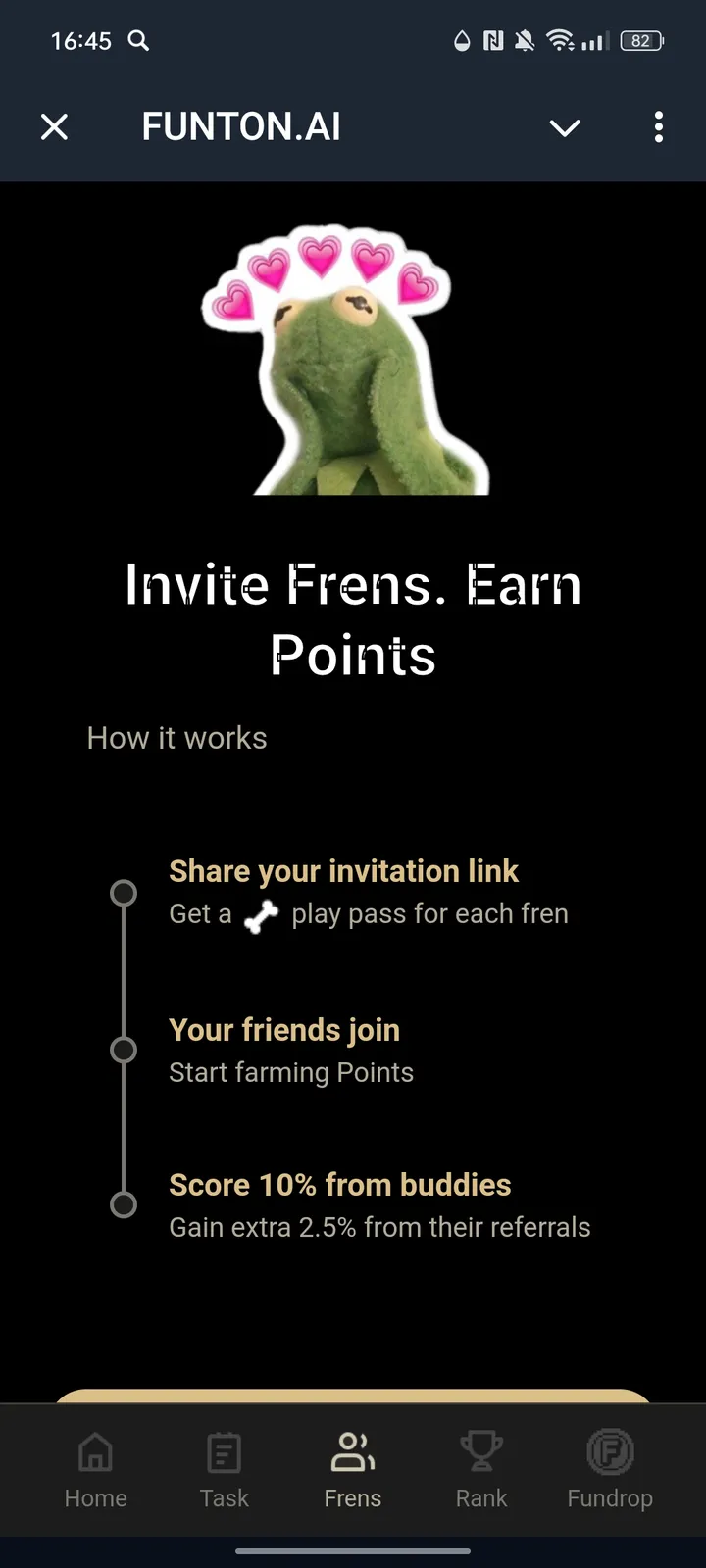706x1568 pixels.
Task: Tap the FUNTON.AI title text
Action: pos(240,126)
